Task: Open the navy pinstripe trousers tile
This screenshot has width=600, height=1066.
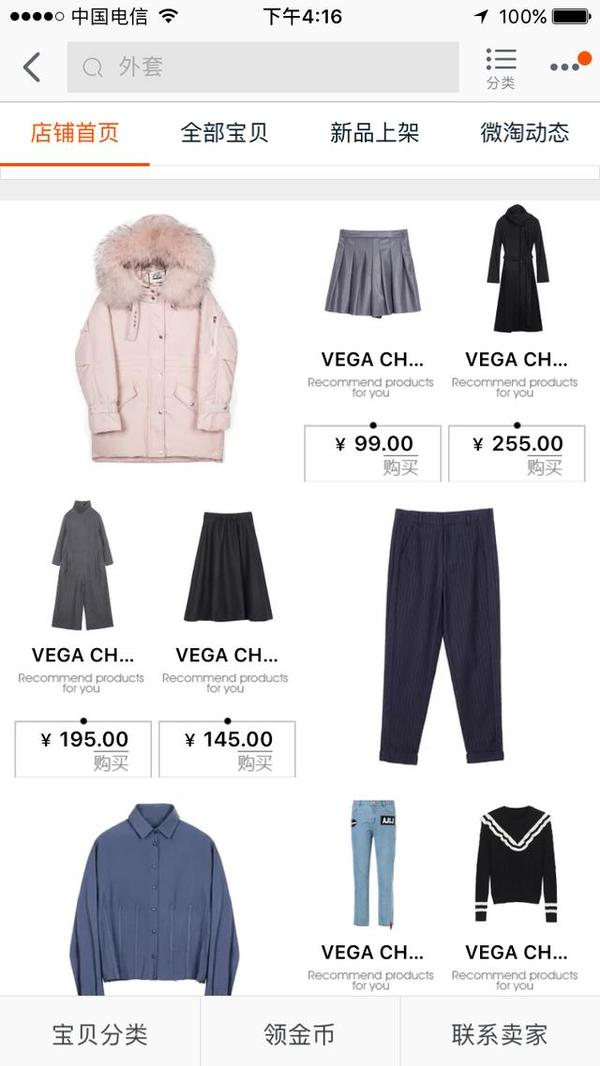Action: pos(443,635)
